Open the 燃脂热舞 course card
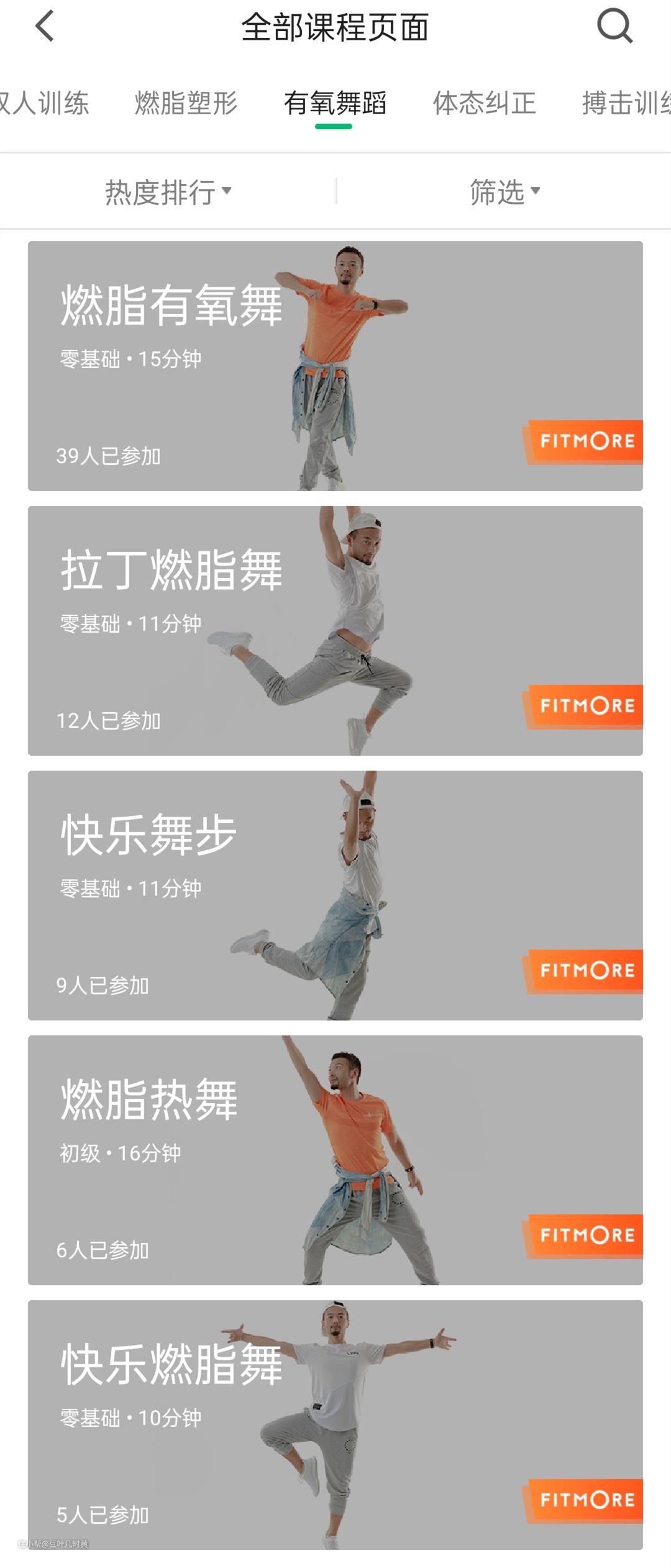Screen dimensions: 671x1568 (335, 1160)
